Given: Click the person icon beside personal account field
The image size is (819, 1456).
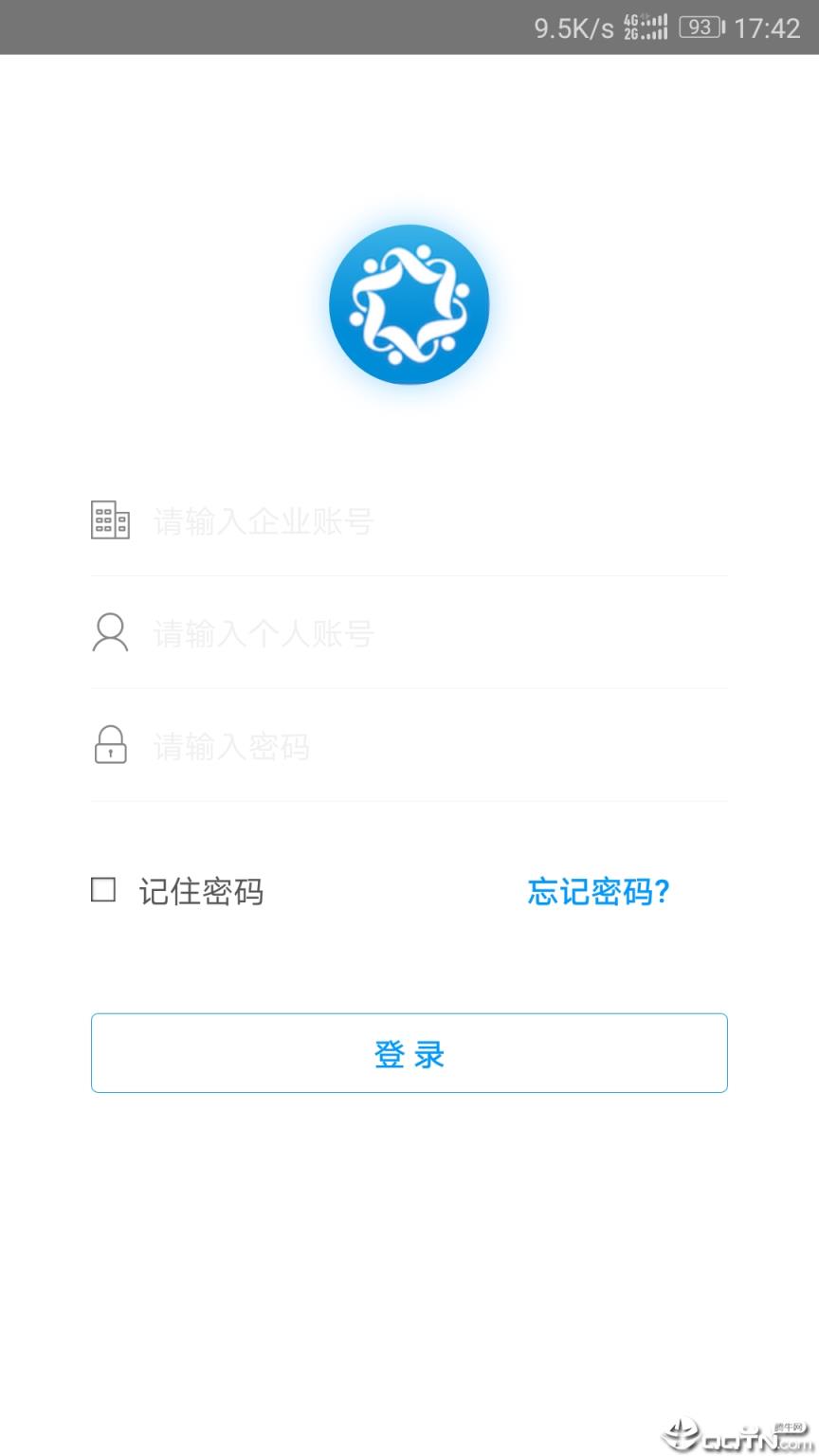Looking at the screenshot, I should click(x=111, y=633).
